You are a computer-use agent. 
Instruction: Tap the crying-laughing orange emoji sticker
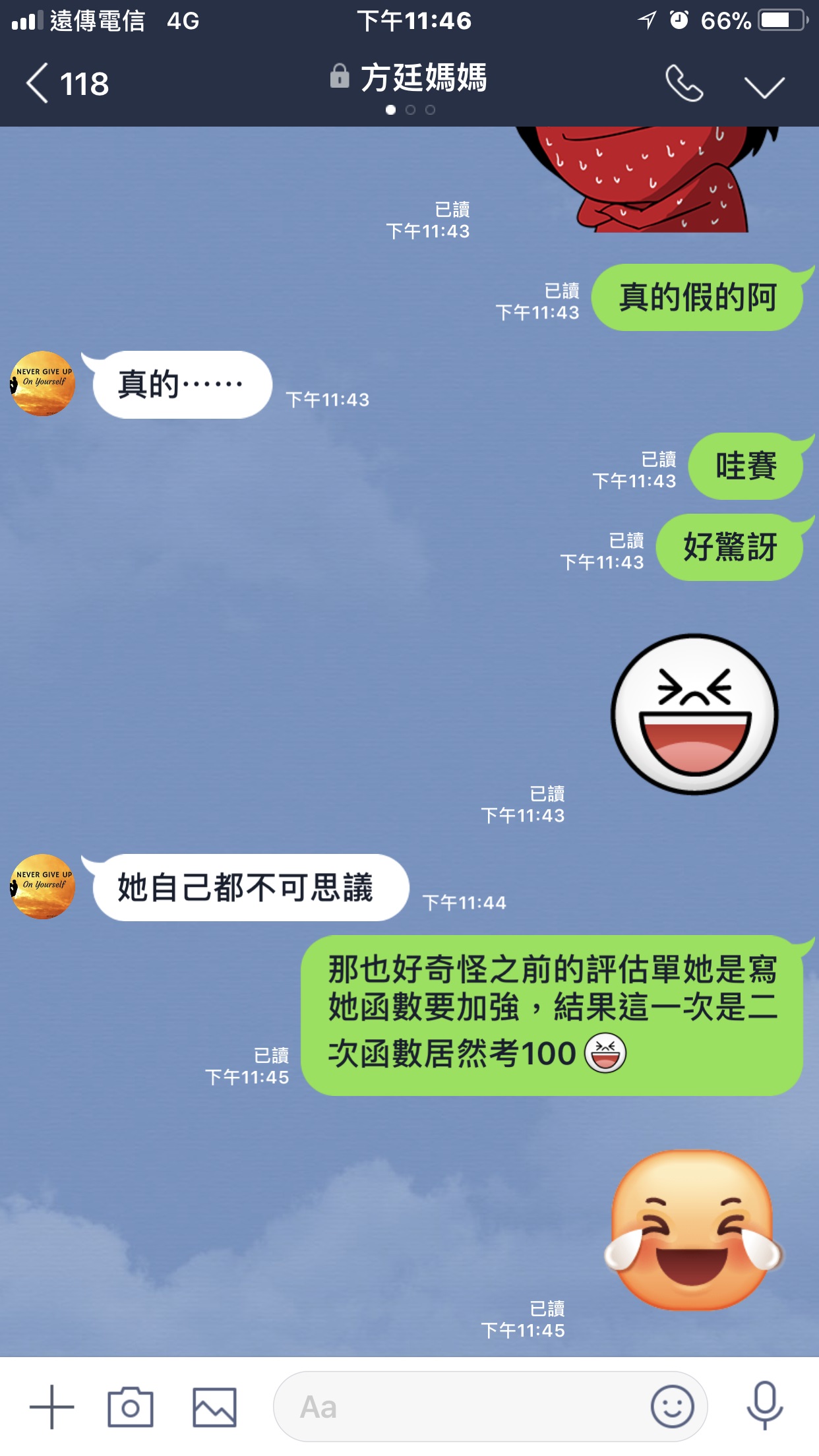692,1230
